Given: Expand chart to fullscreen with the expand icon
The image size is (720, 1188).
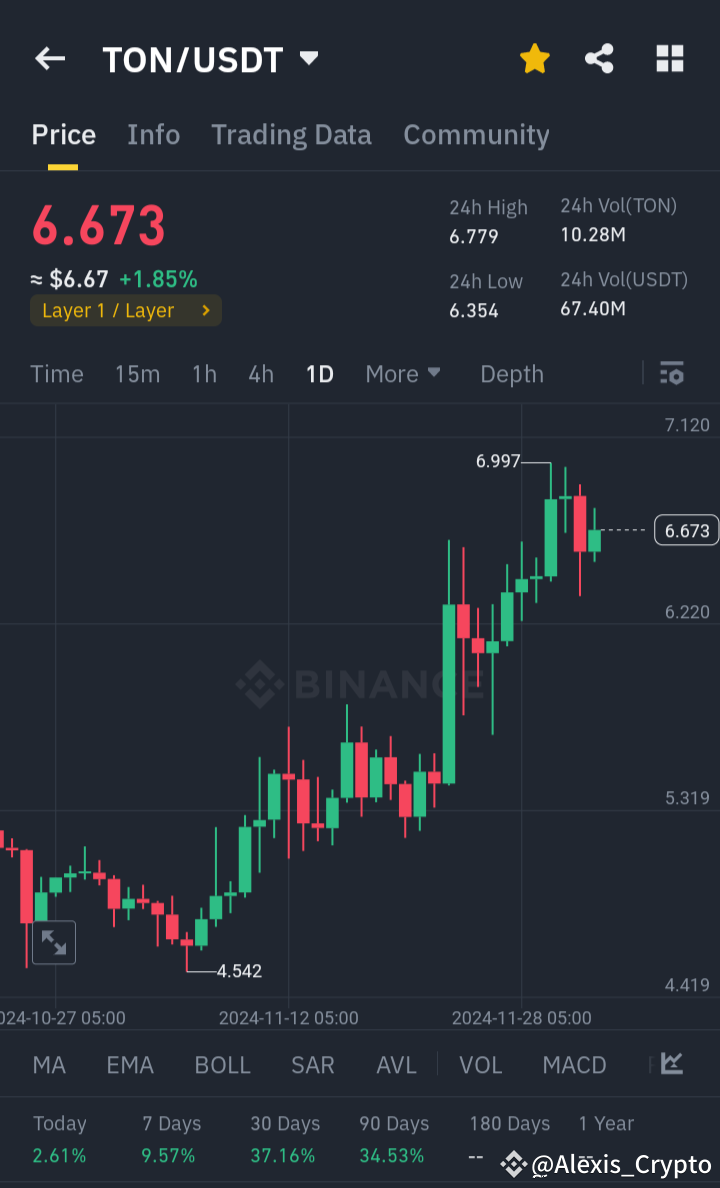Looking at the screenshot, I should (x=53, y=942).
